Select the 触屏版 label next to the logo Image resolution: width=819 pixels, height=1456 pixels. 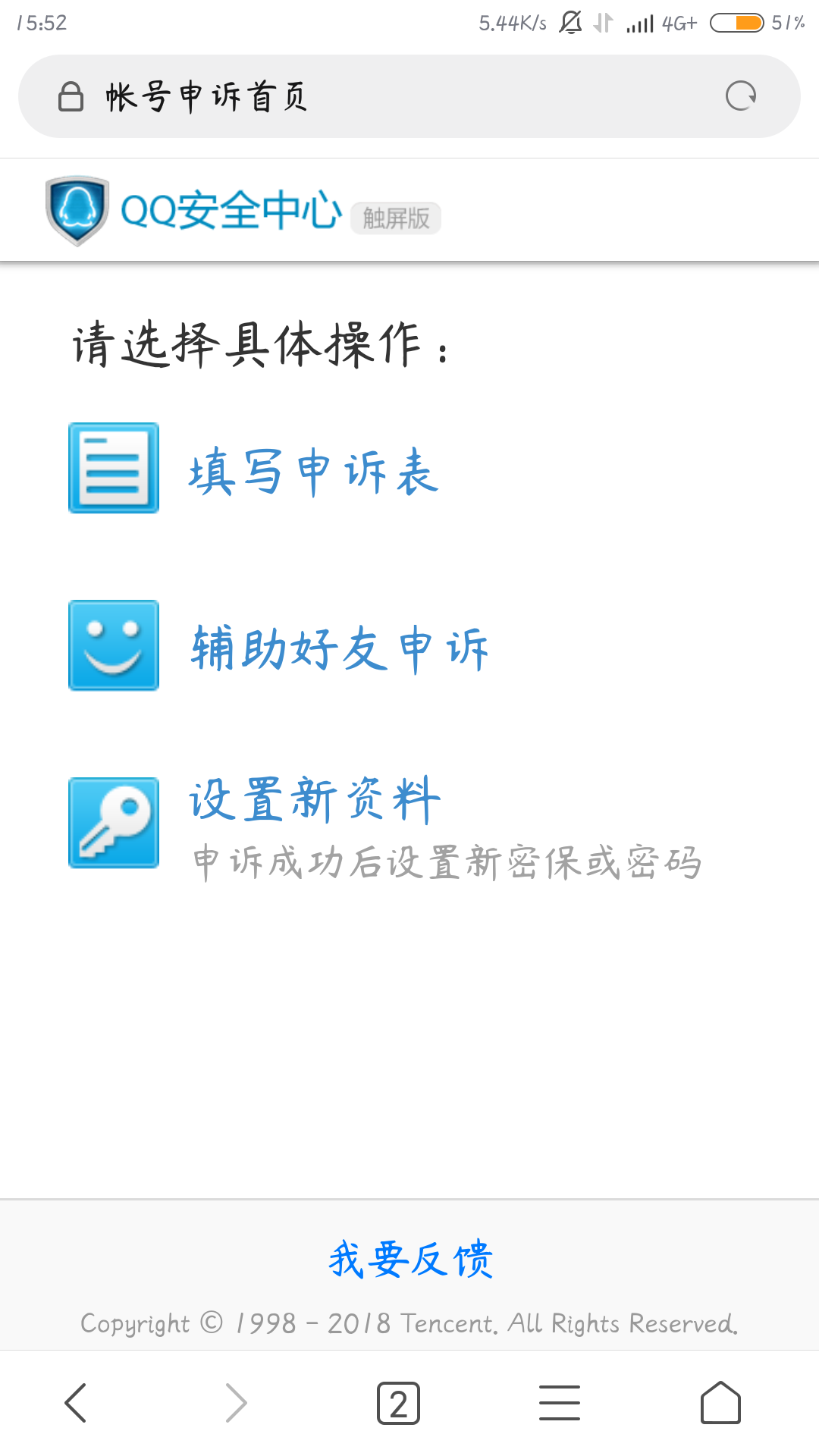pyautogui.click(x=396, y=218)
